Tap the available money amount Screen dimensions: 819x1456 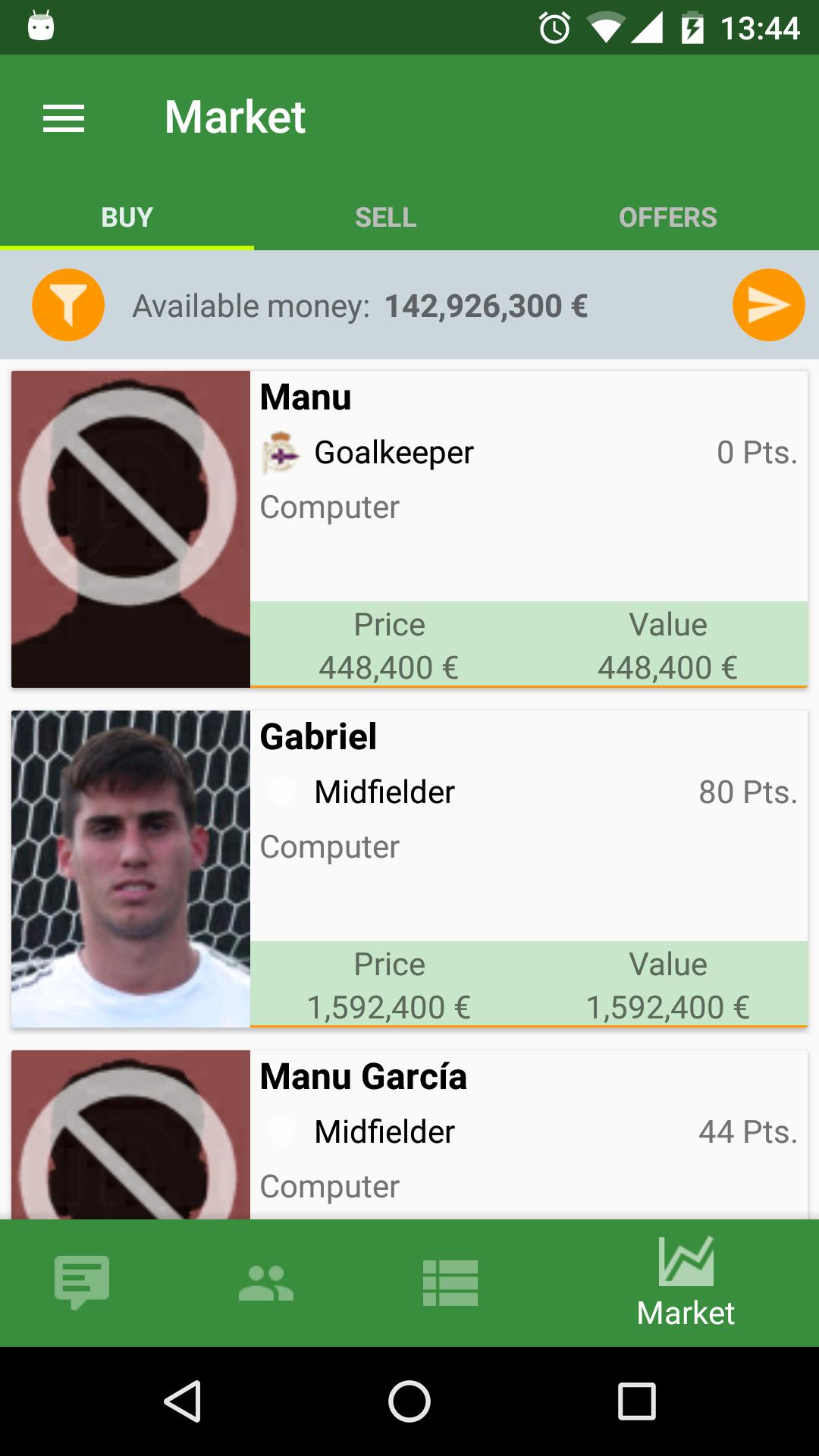[486, 306]
